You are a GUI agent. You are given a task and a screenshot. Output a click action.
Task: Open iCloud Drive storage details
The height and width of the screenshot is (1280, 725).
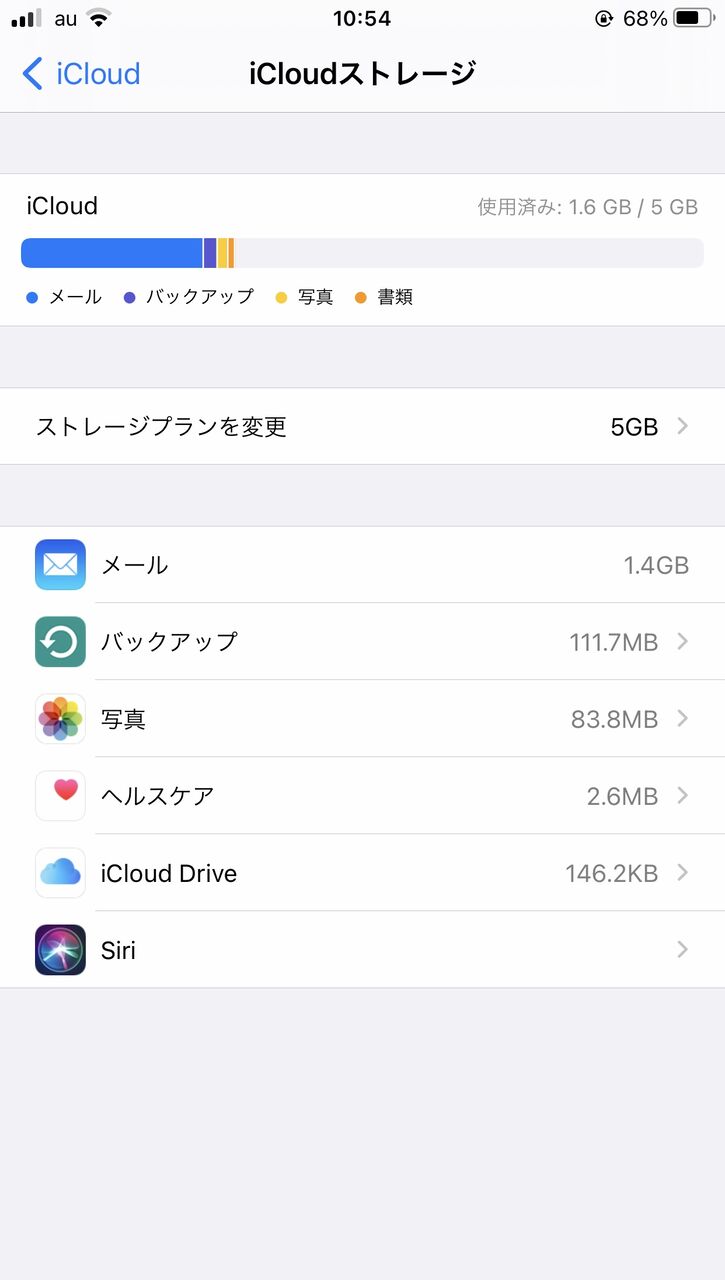tap(362, 873)
